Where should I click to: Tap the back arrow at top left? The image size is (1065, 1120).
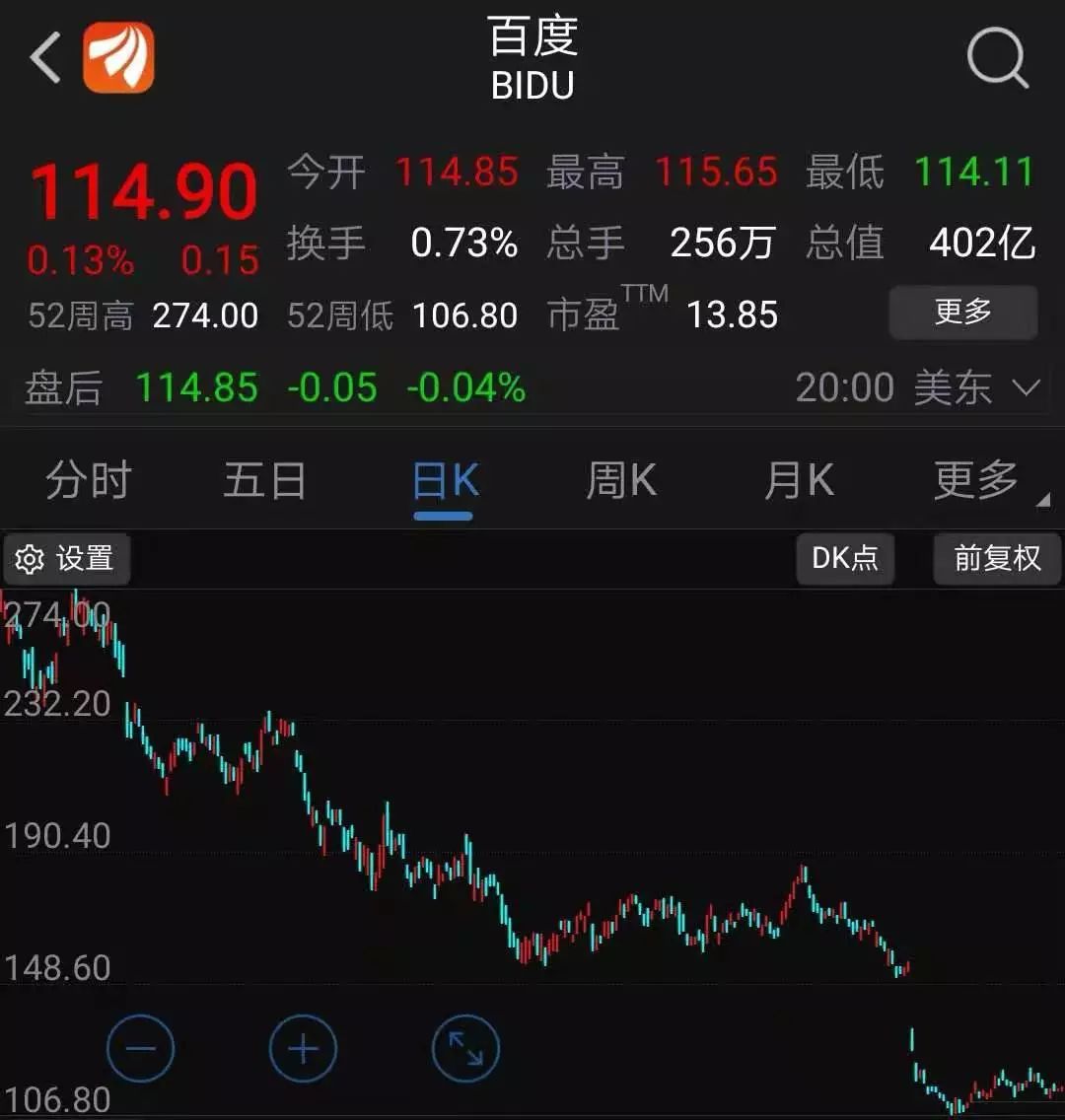(44, 57)
